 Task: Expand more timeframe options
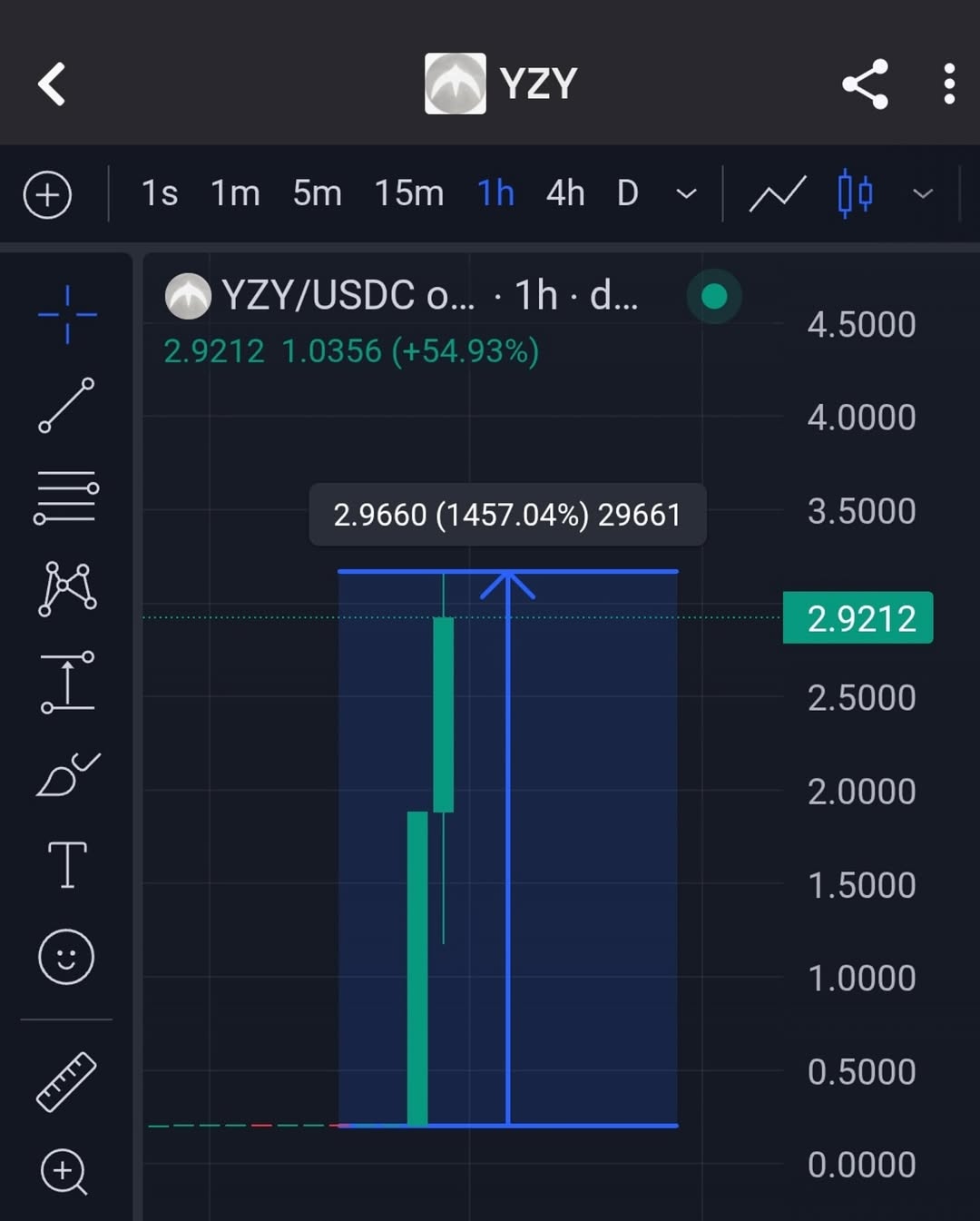[687, 193]
